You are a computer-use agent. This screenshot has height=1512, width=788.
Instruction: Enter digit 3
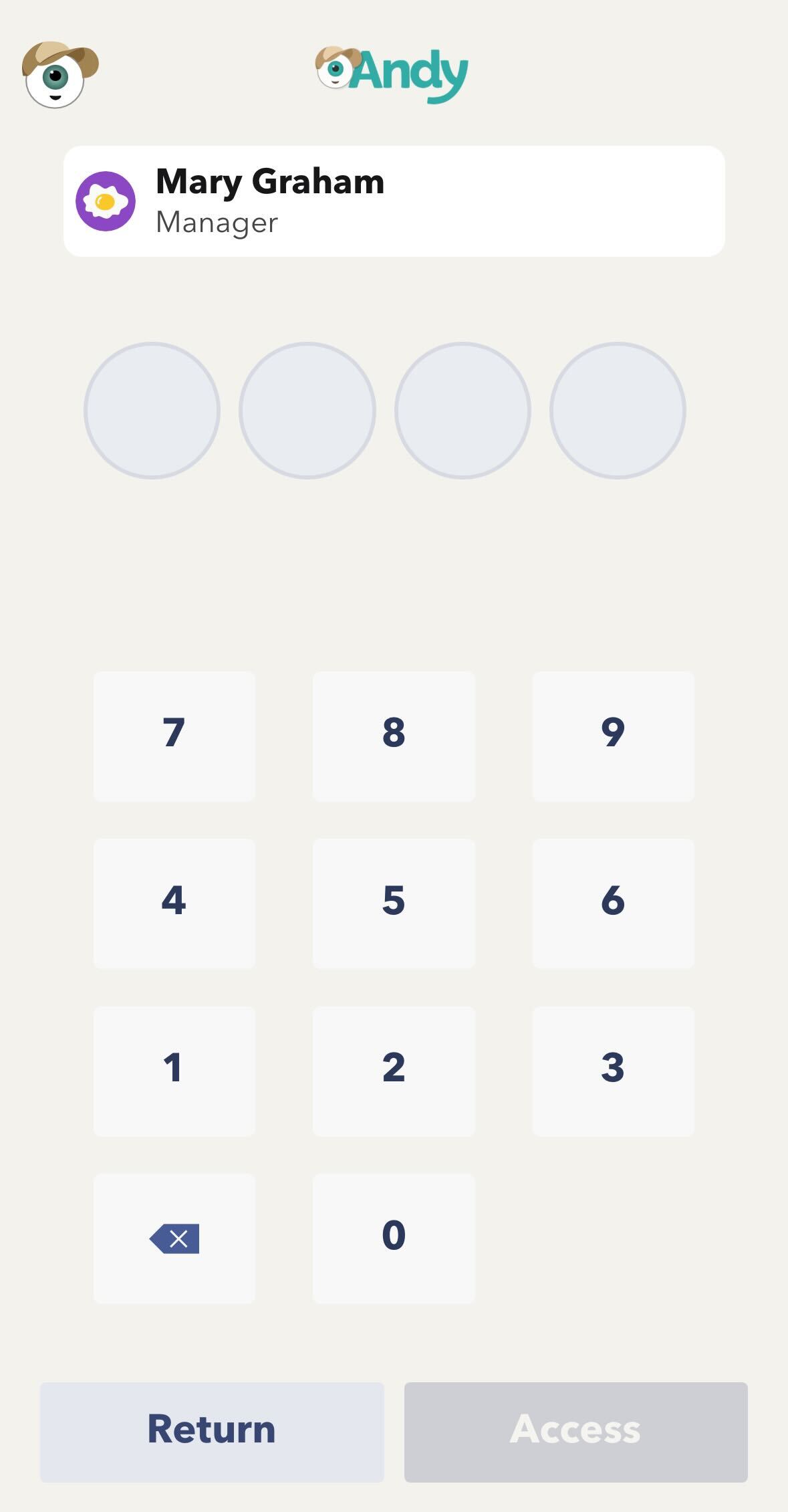[x=613, y=1071]
